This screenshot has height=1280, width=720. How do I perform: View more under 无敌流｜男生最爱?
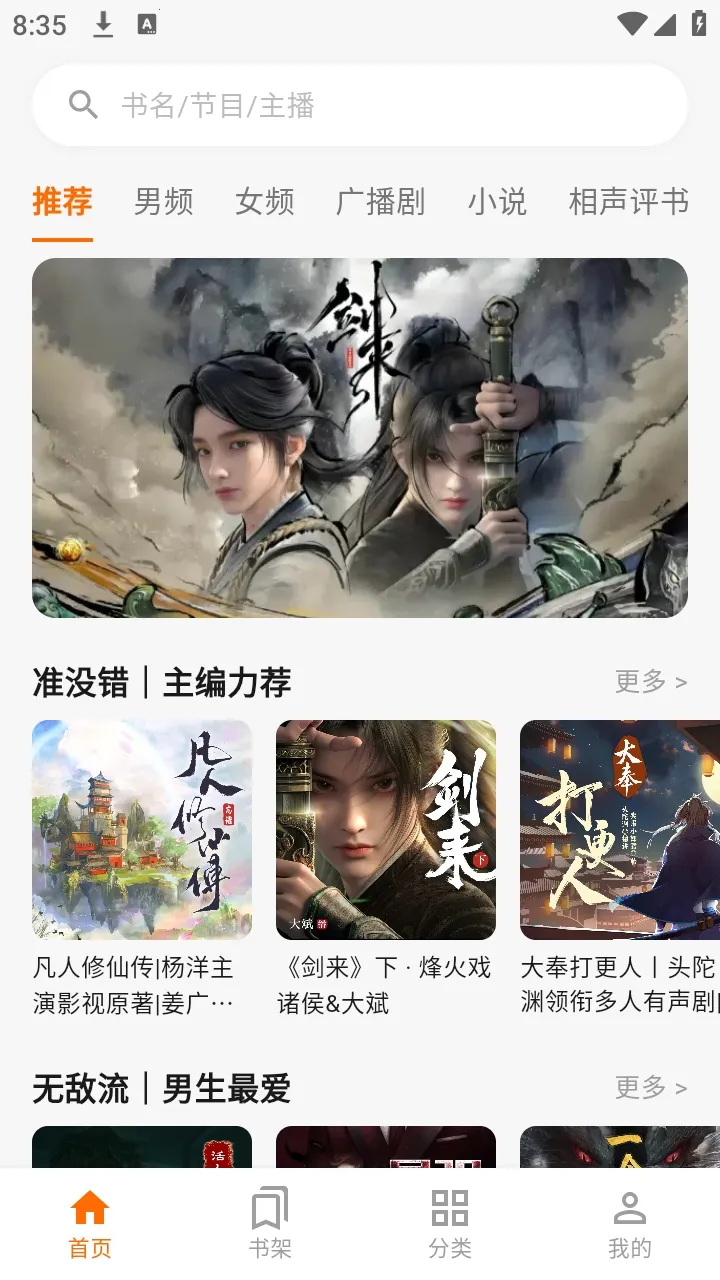[650, 1087]
